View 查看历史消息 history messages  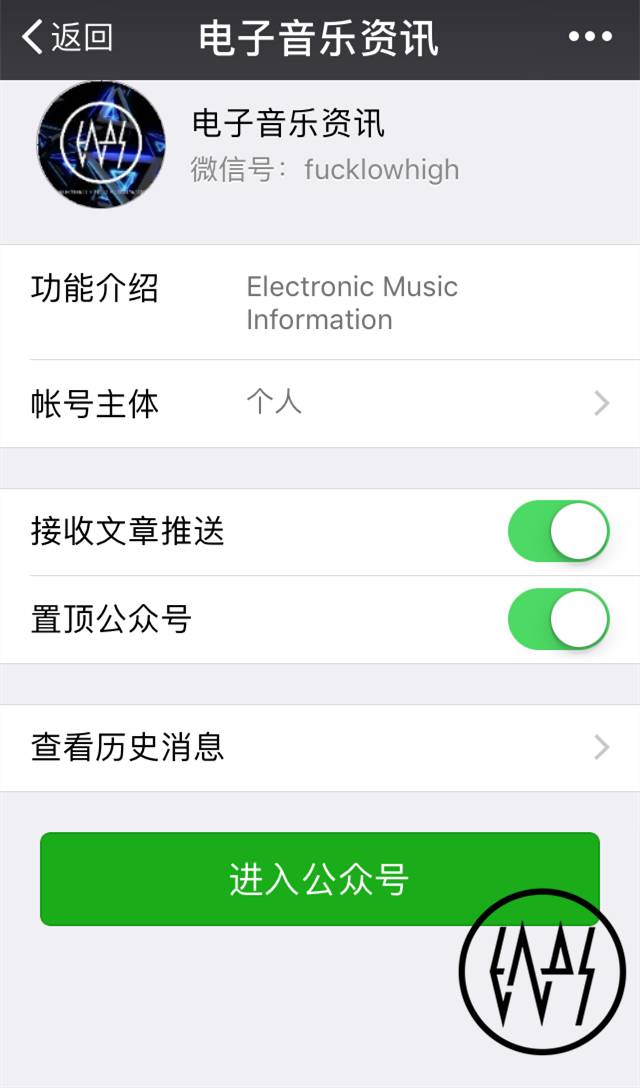[x=320, y=747]
